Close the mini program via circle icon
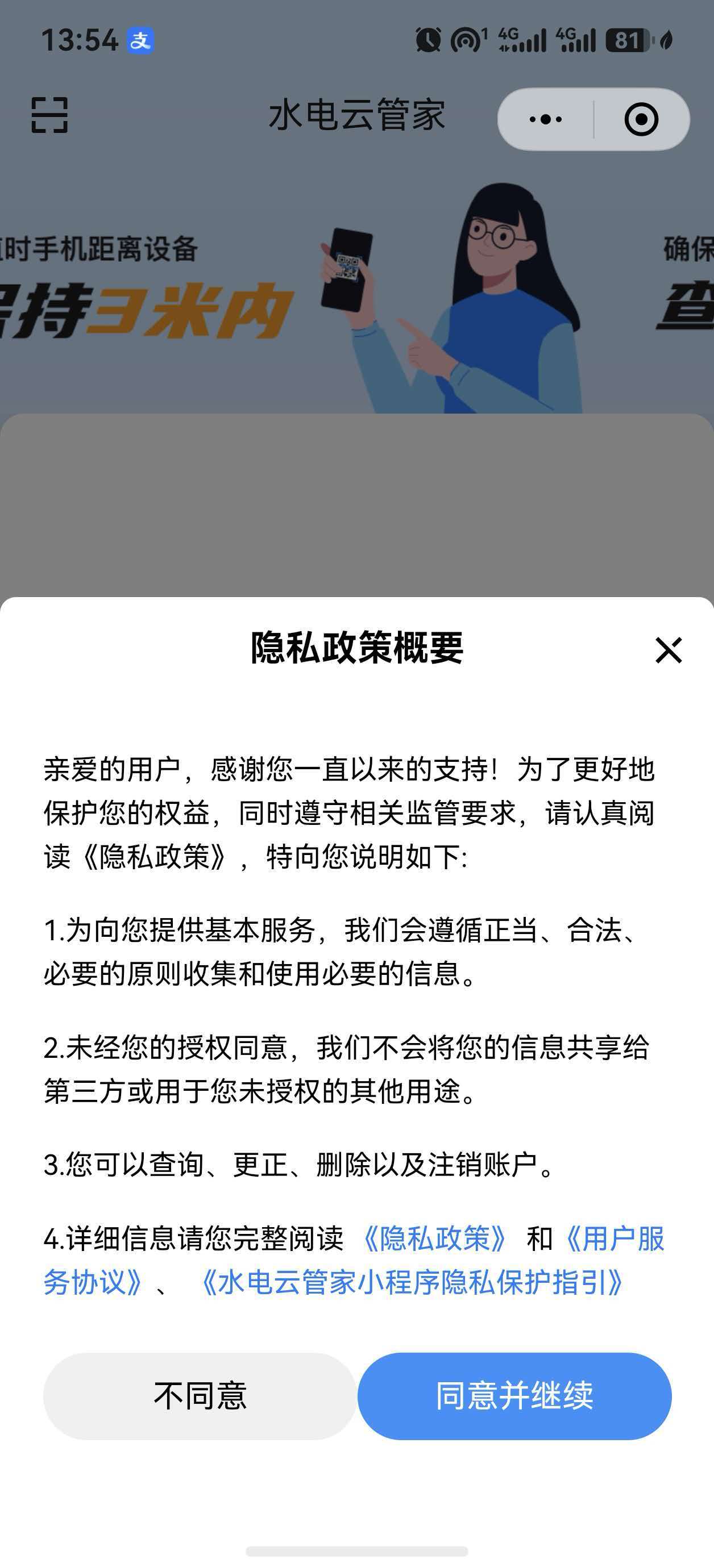 coord(641,119)
